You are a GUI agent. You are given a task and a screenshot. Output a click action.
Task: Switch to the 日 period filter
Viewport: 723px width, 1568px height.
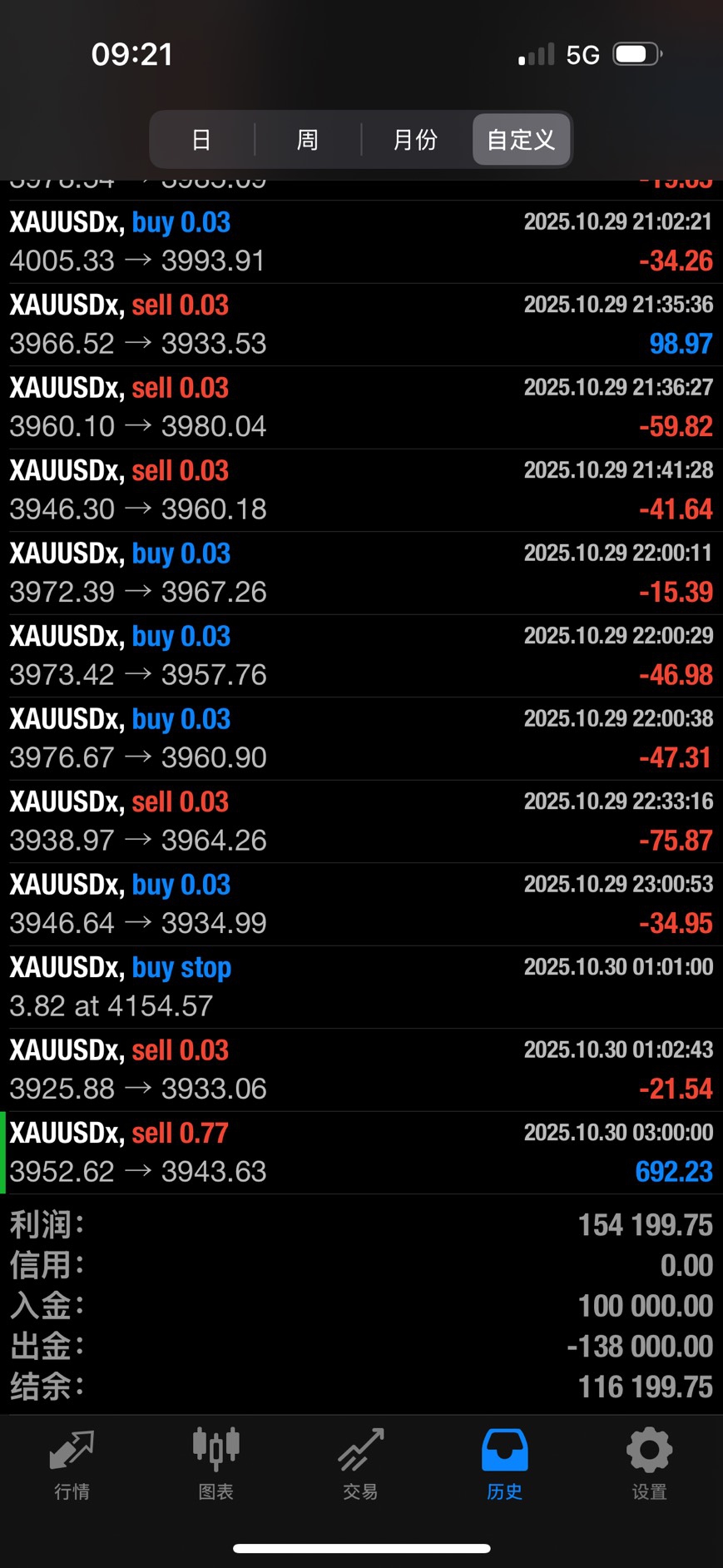[x=201, y=140]
